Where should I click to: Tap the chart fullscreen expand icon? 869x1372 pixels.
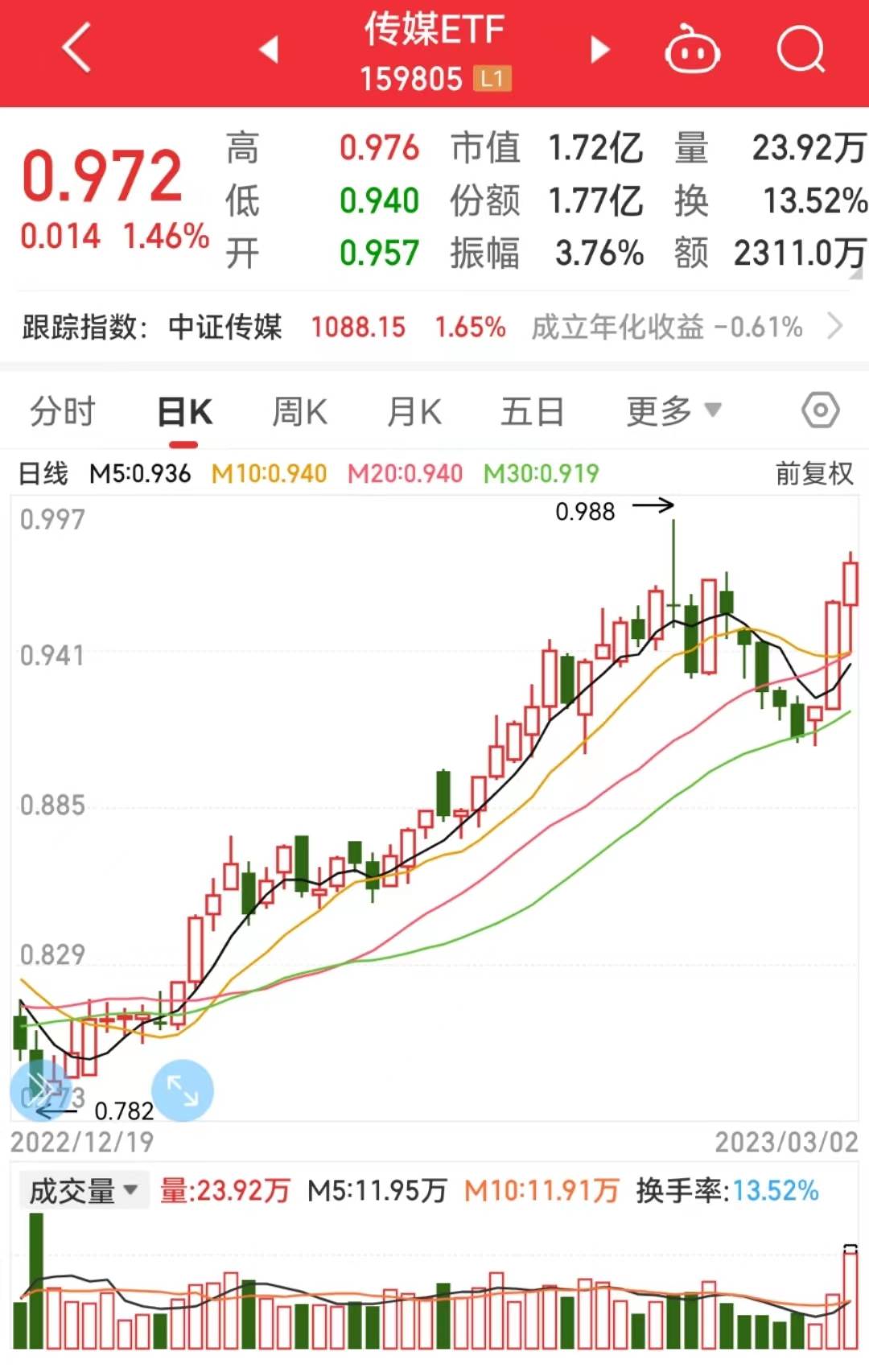[x=183, y=1090]
